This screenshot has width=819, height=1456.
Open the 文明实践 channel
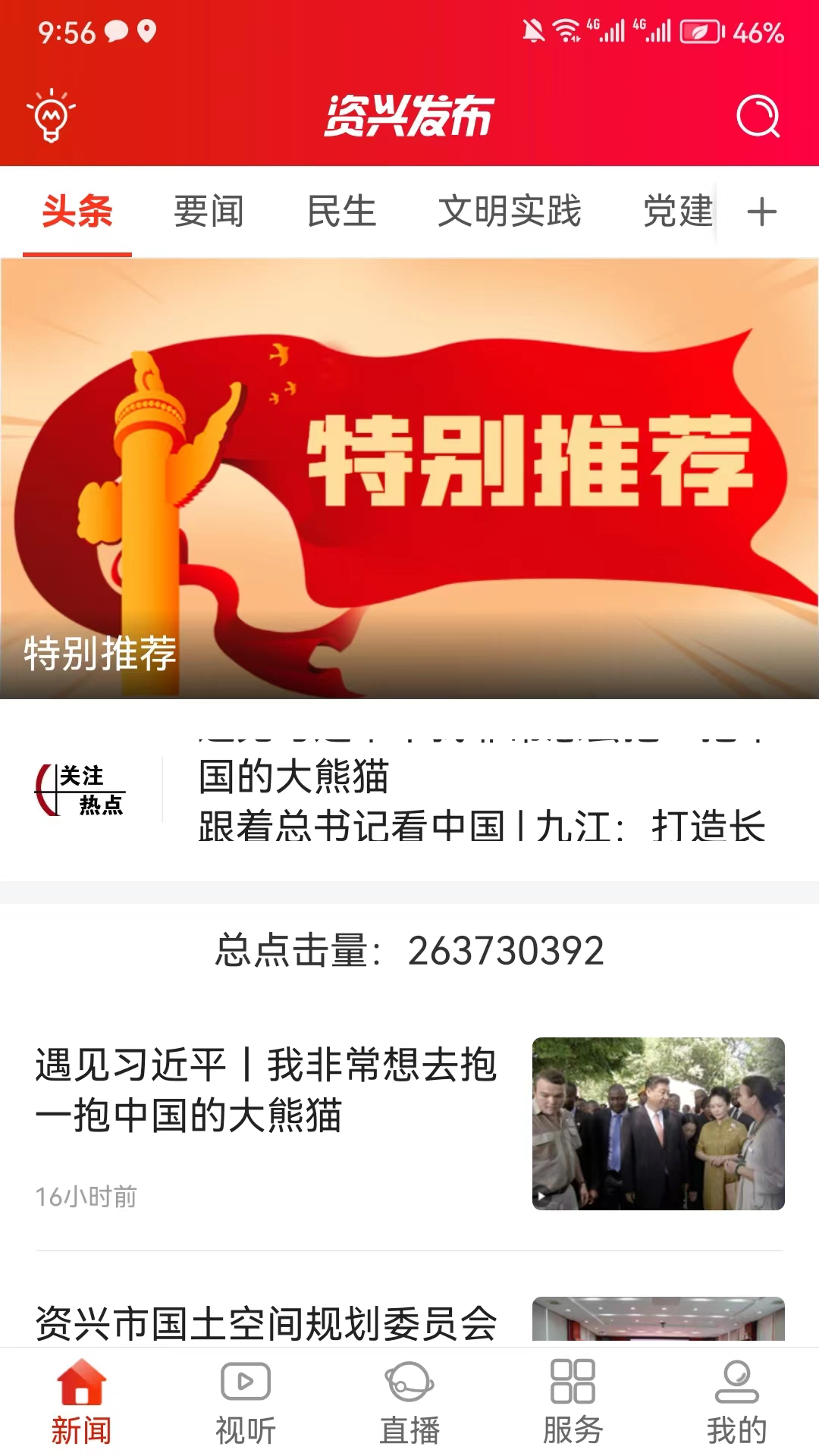(512, 213)
